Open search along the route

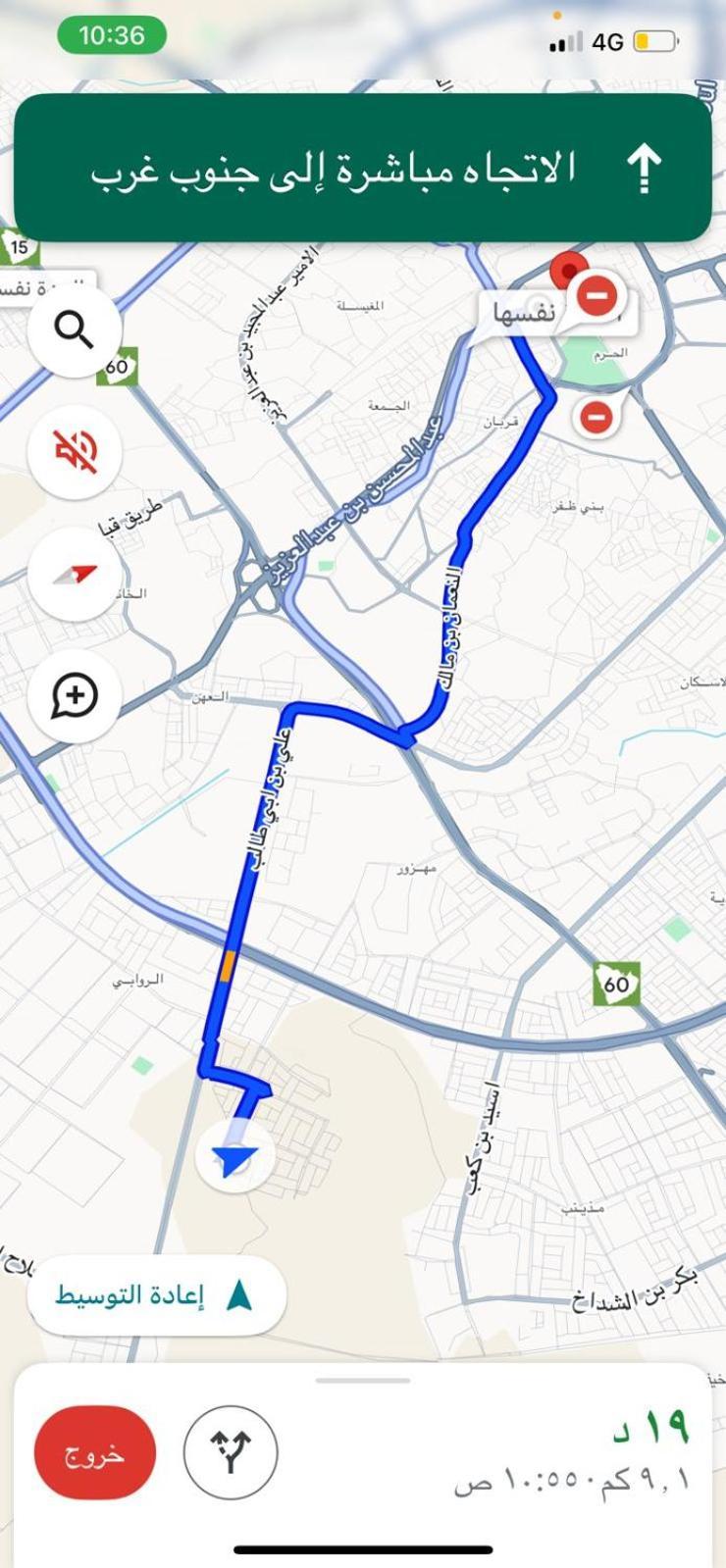click(75, 330)
